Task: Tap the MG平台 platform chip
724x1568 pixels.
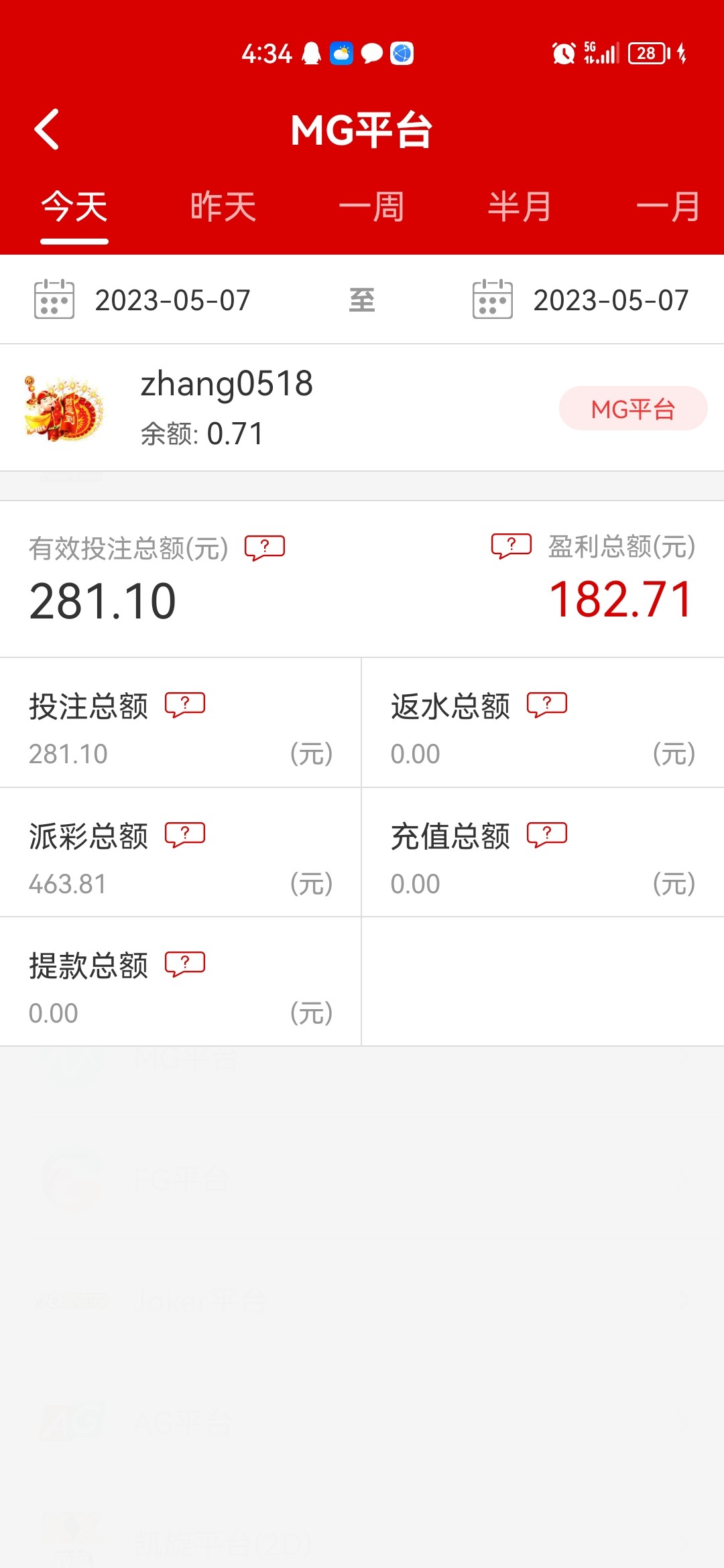Action: pyautogui.click(x=633, y=409)
